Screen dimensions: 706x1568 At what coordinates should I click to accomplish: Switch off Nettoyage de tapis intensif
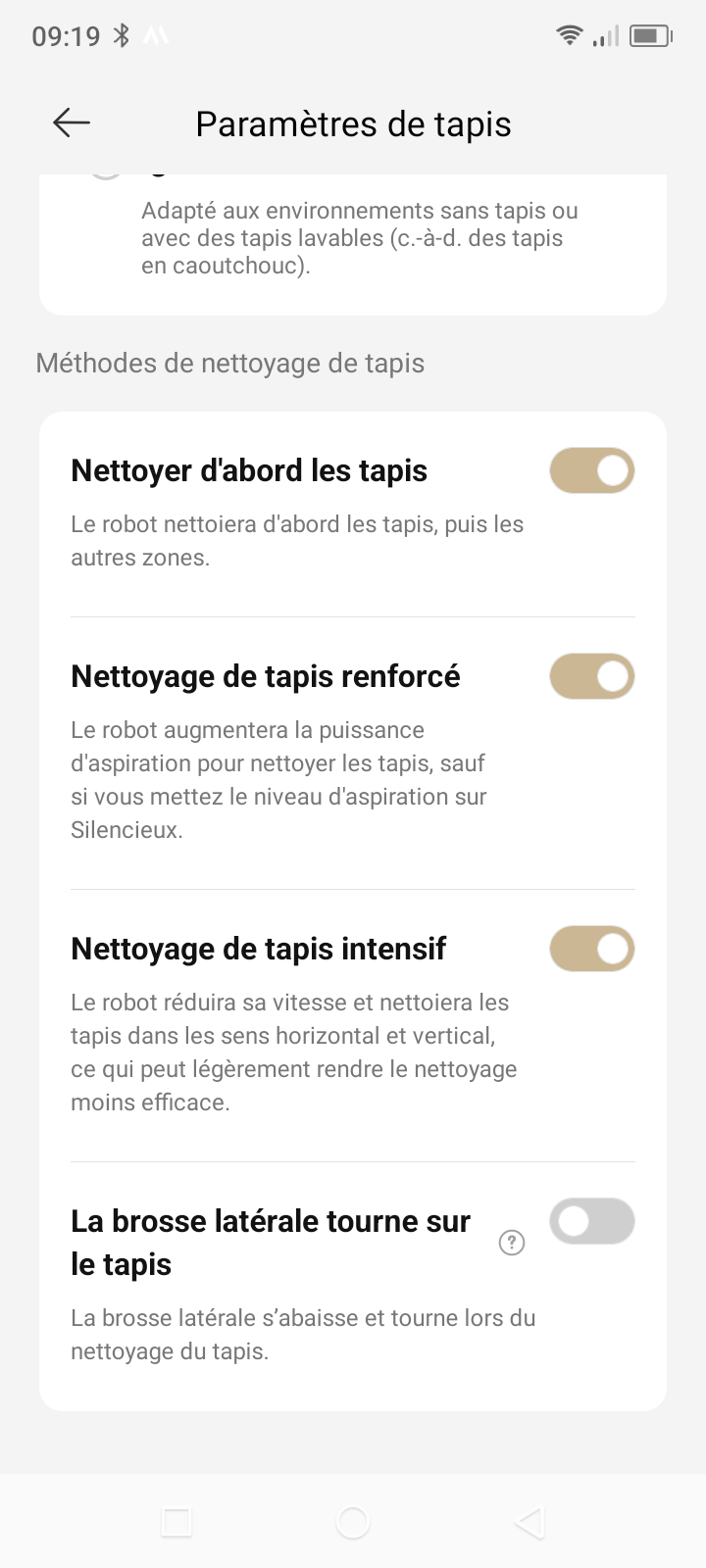coord(591,950)
